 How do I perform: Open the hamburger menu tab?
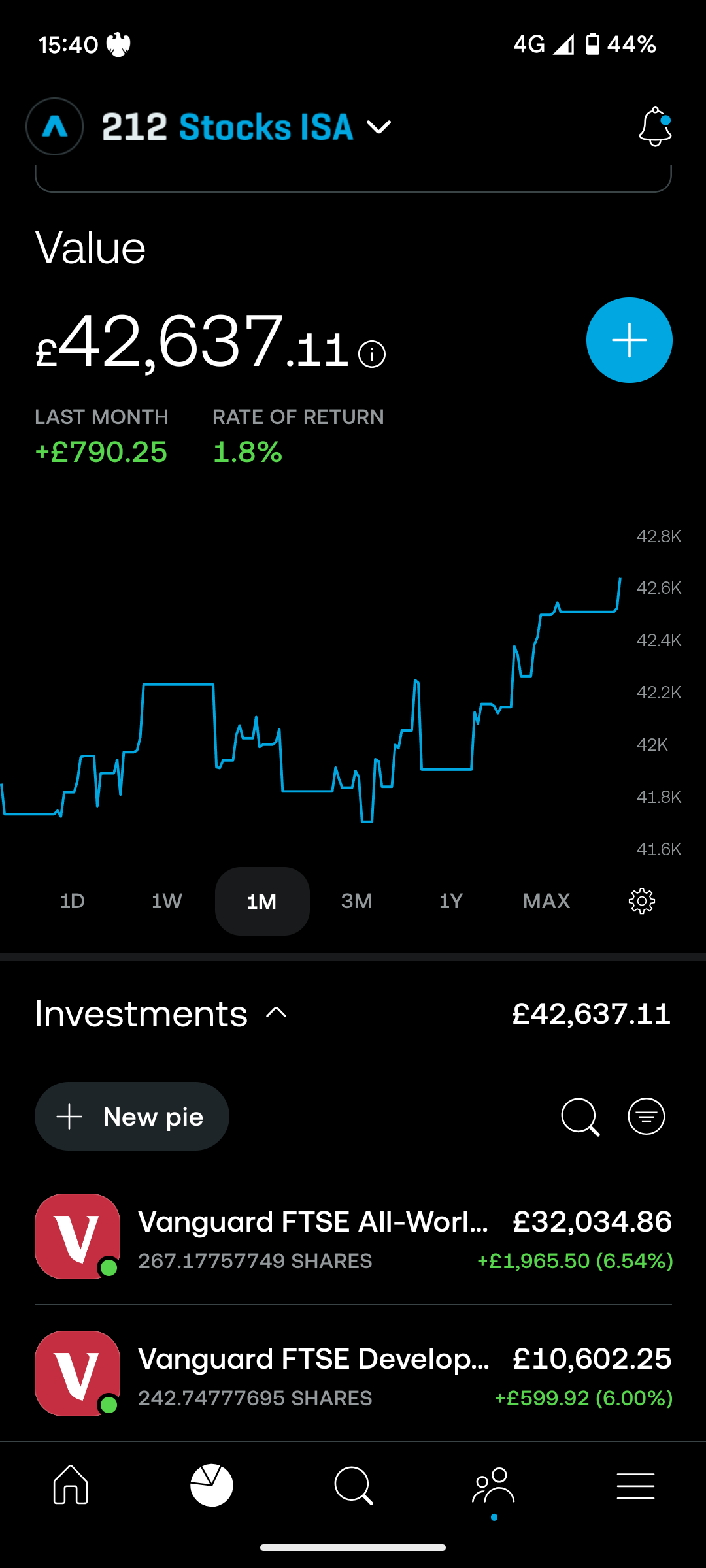(635, 1486)
